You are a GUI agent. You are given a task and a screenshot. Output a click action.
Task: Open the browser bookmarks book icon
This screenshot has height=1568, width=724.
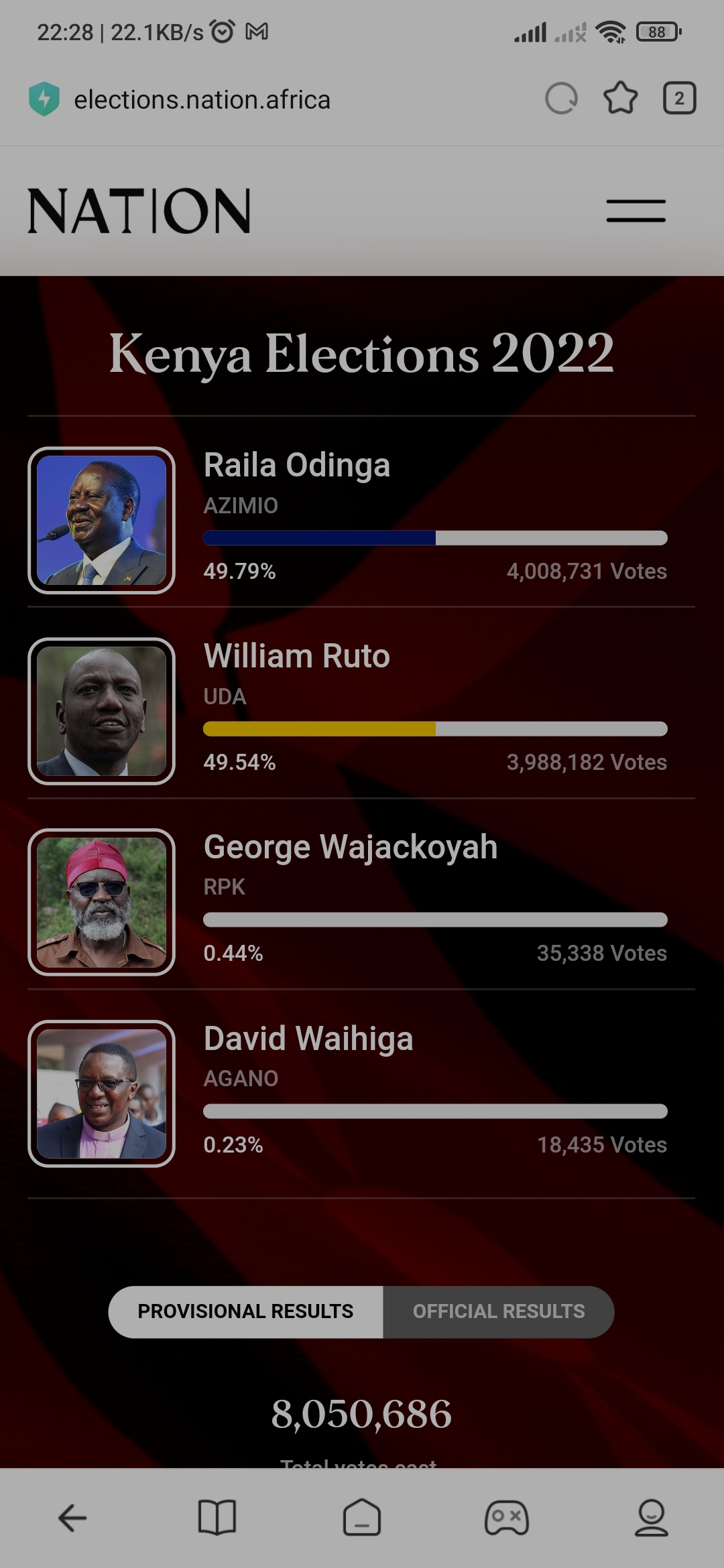click(217, 1518)
